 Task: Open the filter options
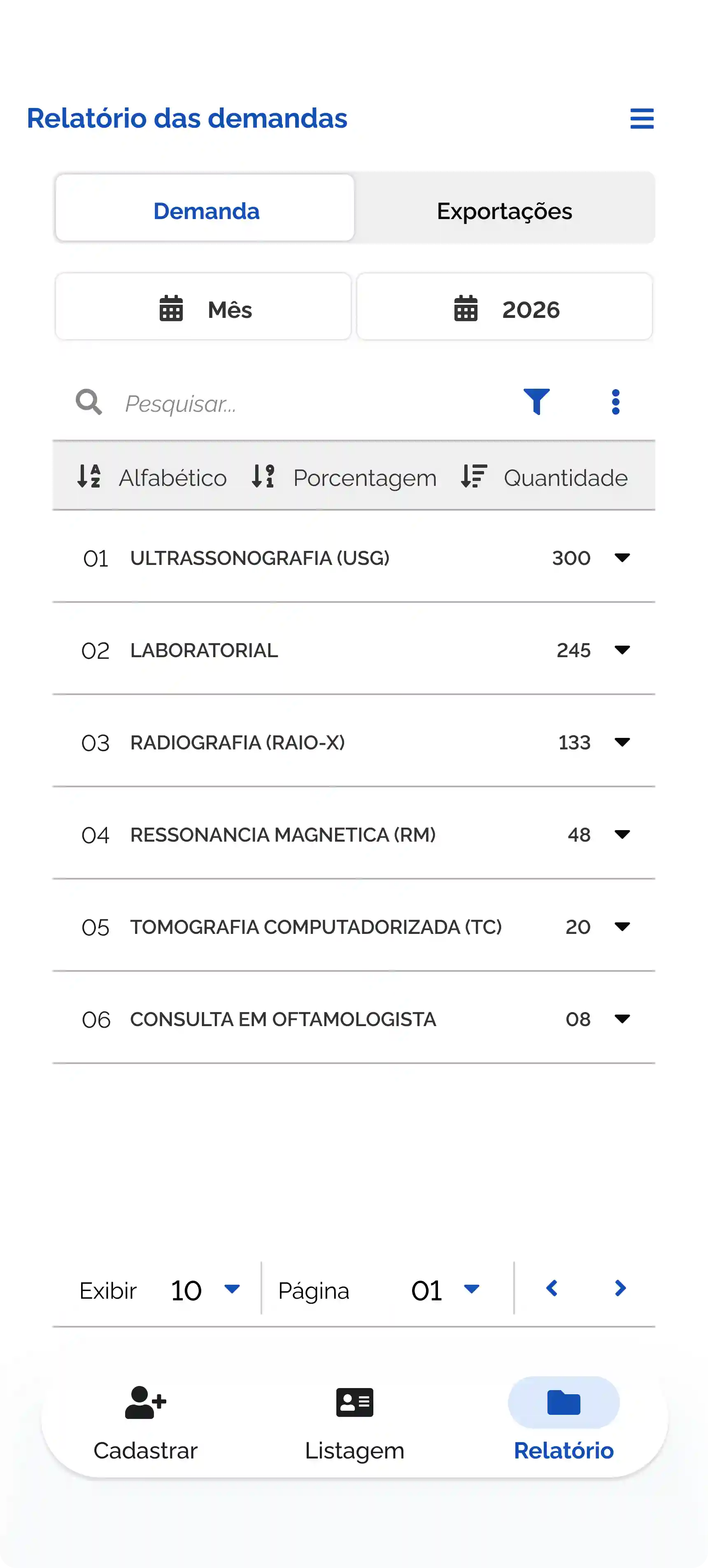tap(536, 402)
